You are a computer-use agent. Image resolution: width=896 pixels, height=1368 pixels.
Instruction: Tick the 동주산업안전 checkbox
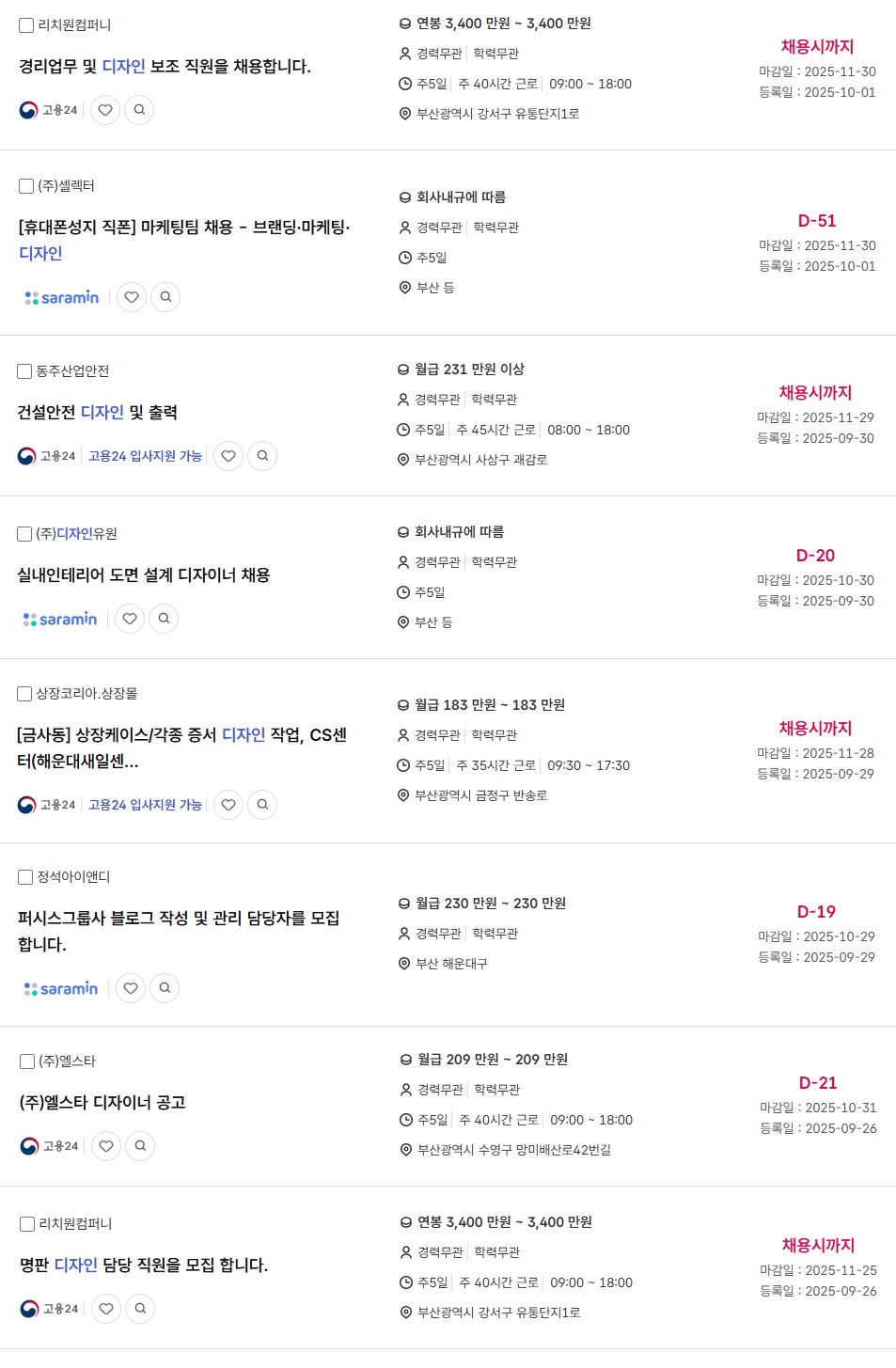click(x=24, y=371)
